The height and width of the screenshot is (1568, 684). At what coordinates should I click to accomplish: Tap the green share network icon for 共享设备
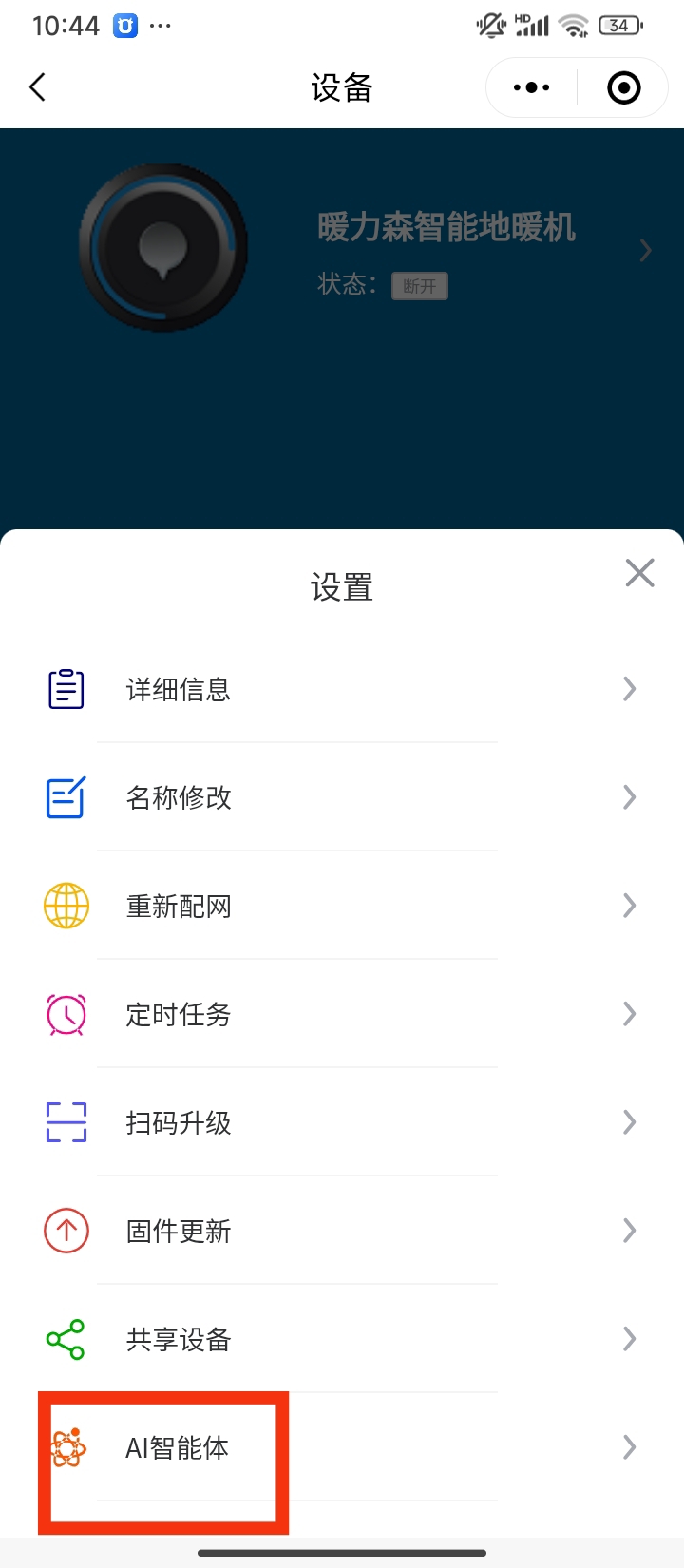(65, 1339)
